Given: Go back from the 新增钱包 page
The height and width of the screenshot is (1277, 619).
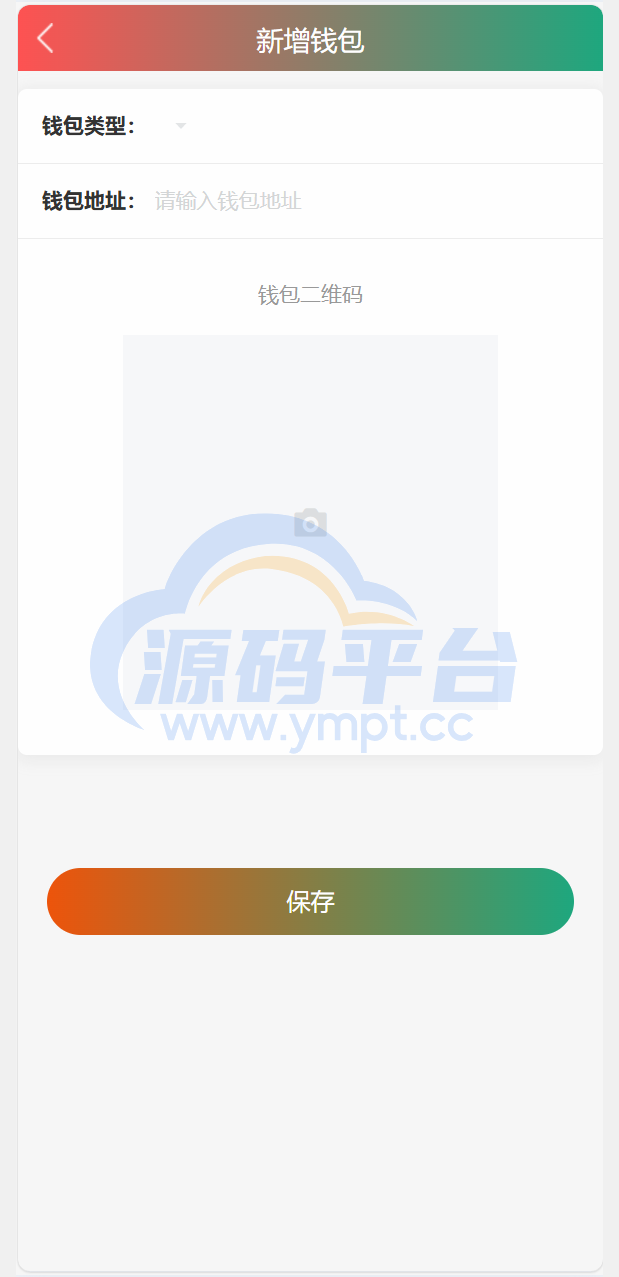Looking at the screenshot, I should tap(45, 39).
